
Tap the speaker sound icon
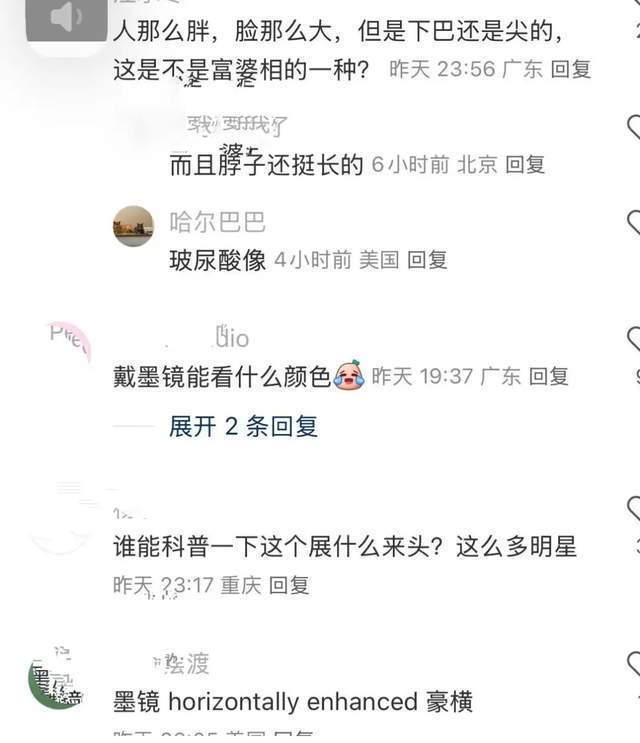pos(66,20)
